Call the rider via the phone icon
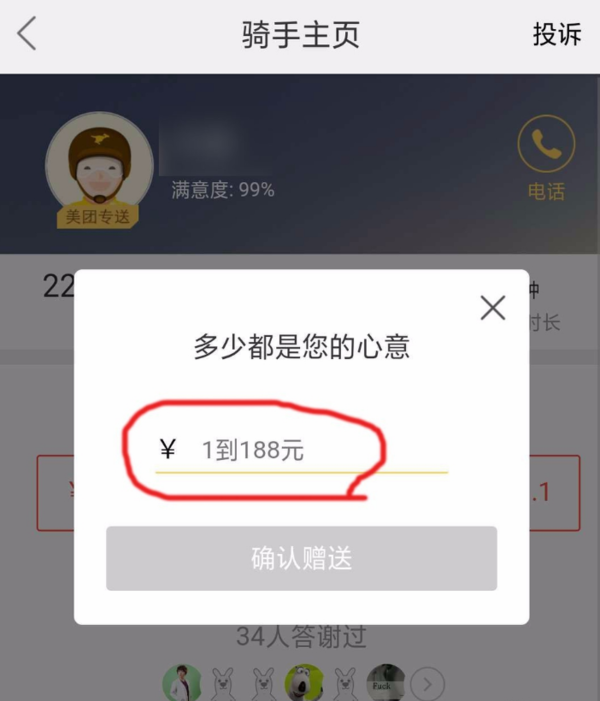The height and width of the screenshot is (701, 600). 546,147
